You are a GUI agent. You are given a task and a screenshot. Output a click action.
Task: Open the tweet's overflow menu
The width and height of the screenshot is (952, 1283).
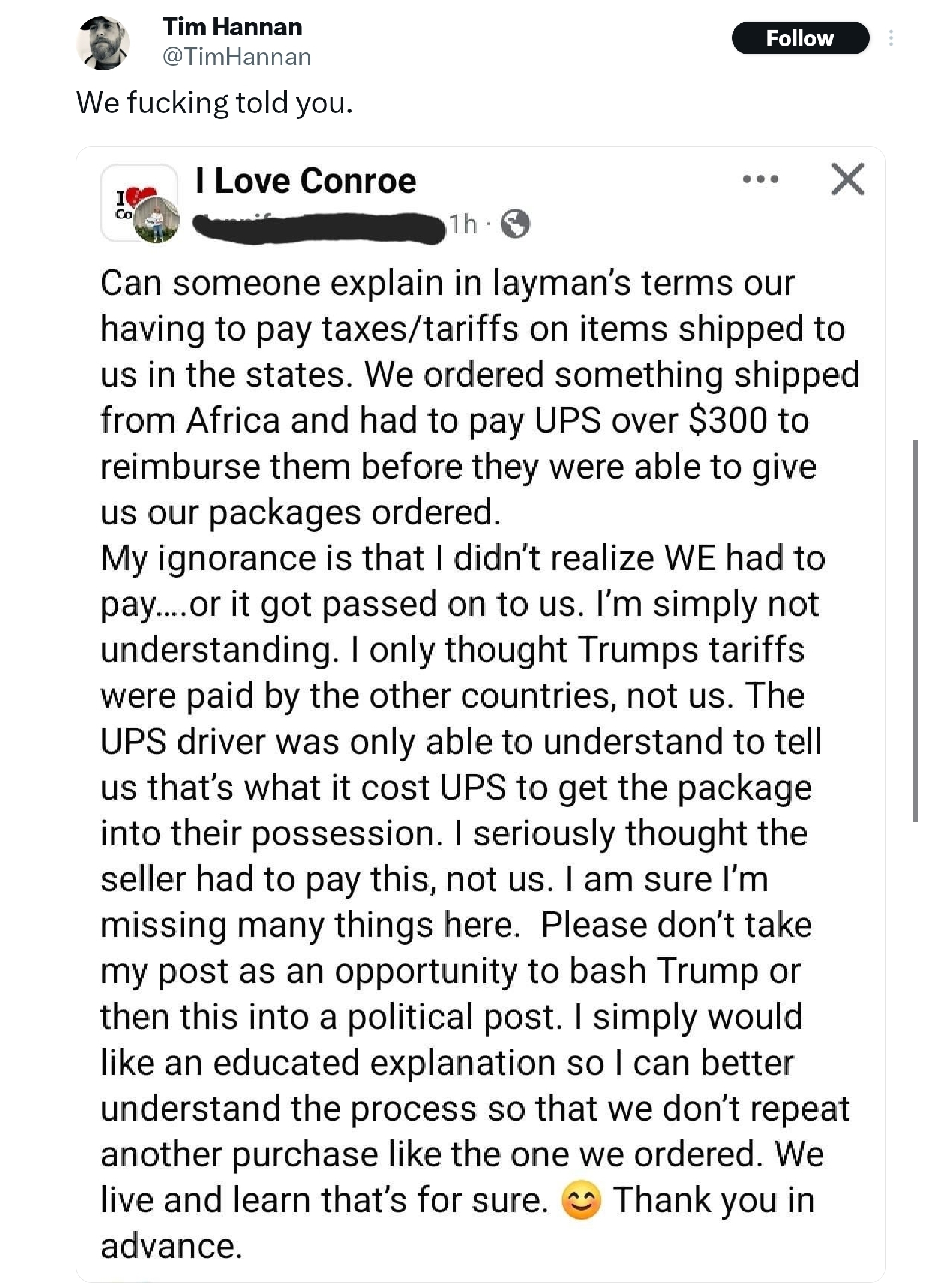(x=891, y=38)
